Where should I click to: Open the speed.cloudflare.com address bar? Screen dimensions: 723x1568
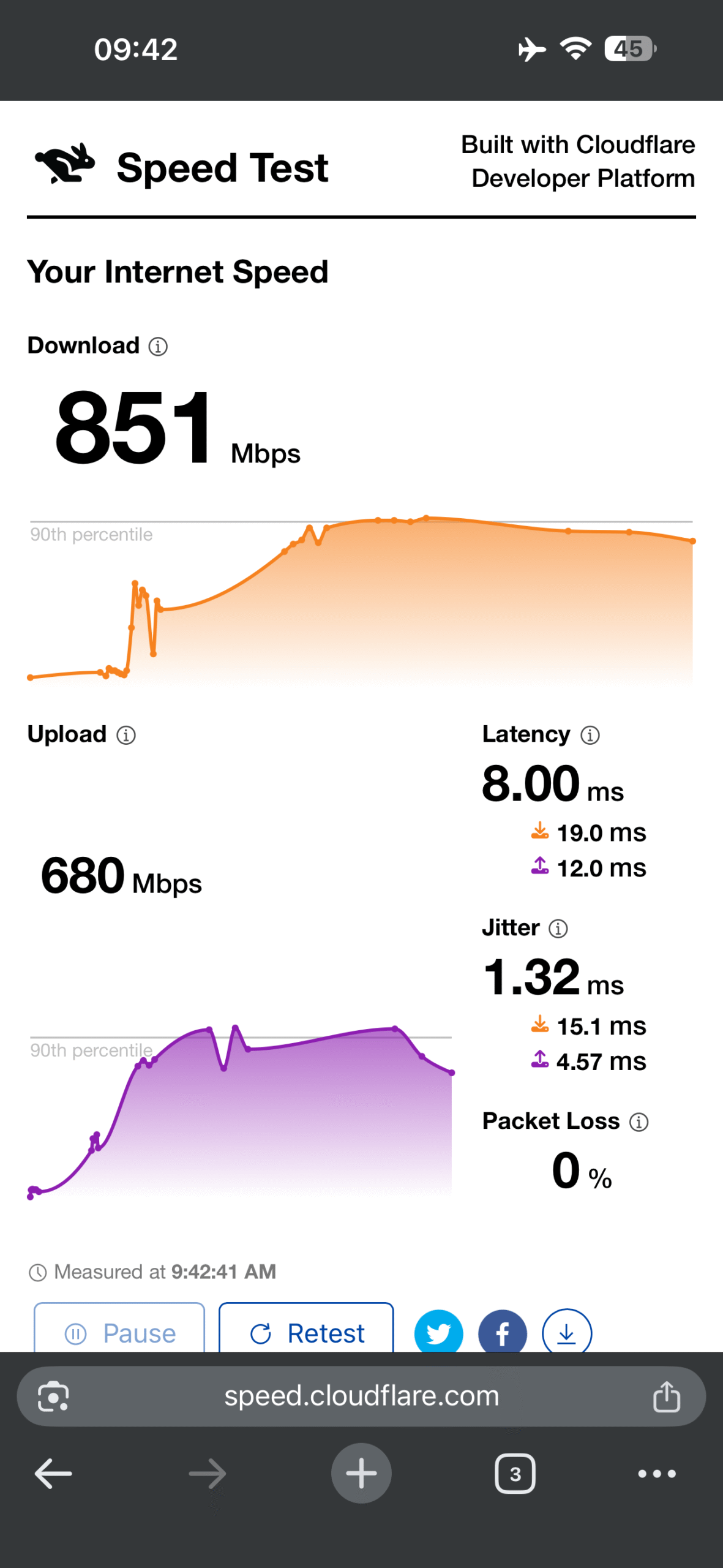click(x=361, y=1396)
